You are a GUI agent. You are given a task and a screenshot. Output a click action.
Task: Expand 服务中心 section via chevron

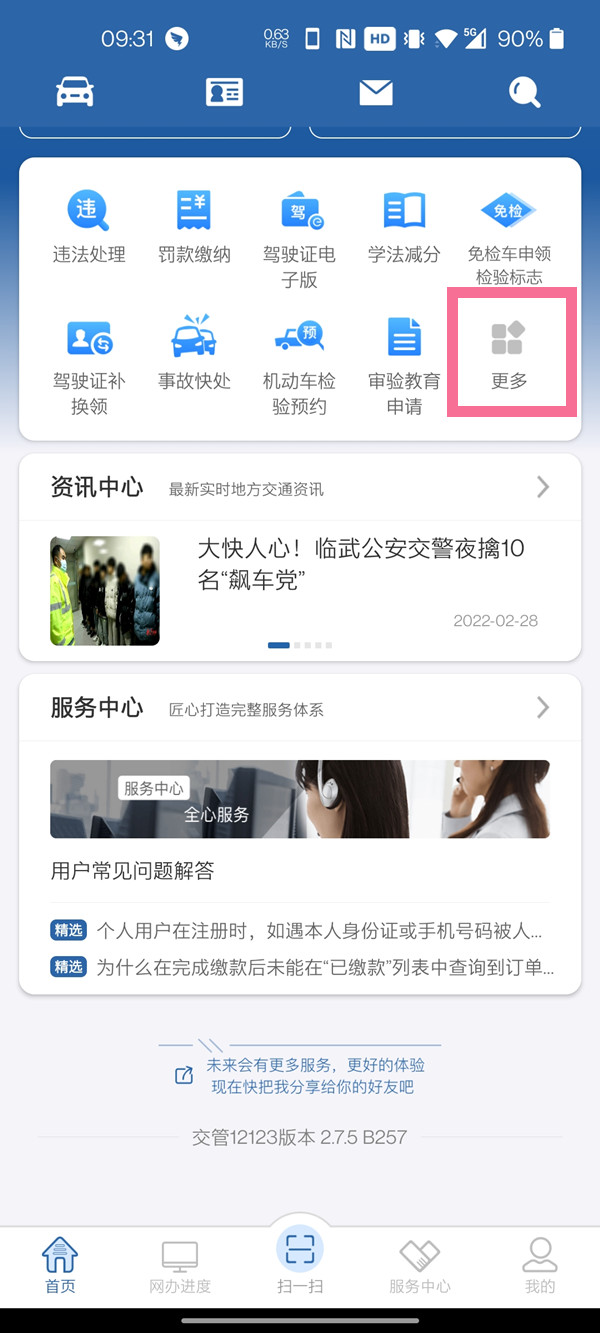click(543, 708)
